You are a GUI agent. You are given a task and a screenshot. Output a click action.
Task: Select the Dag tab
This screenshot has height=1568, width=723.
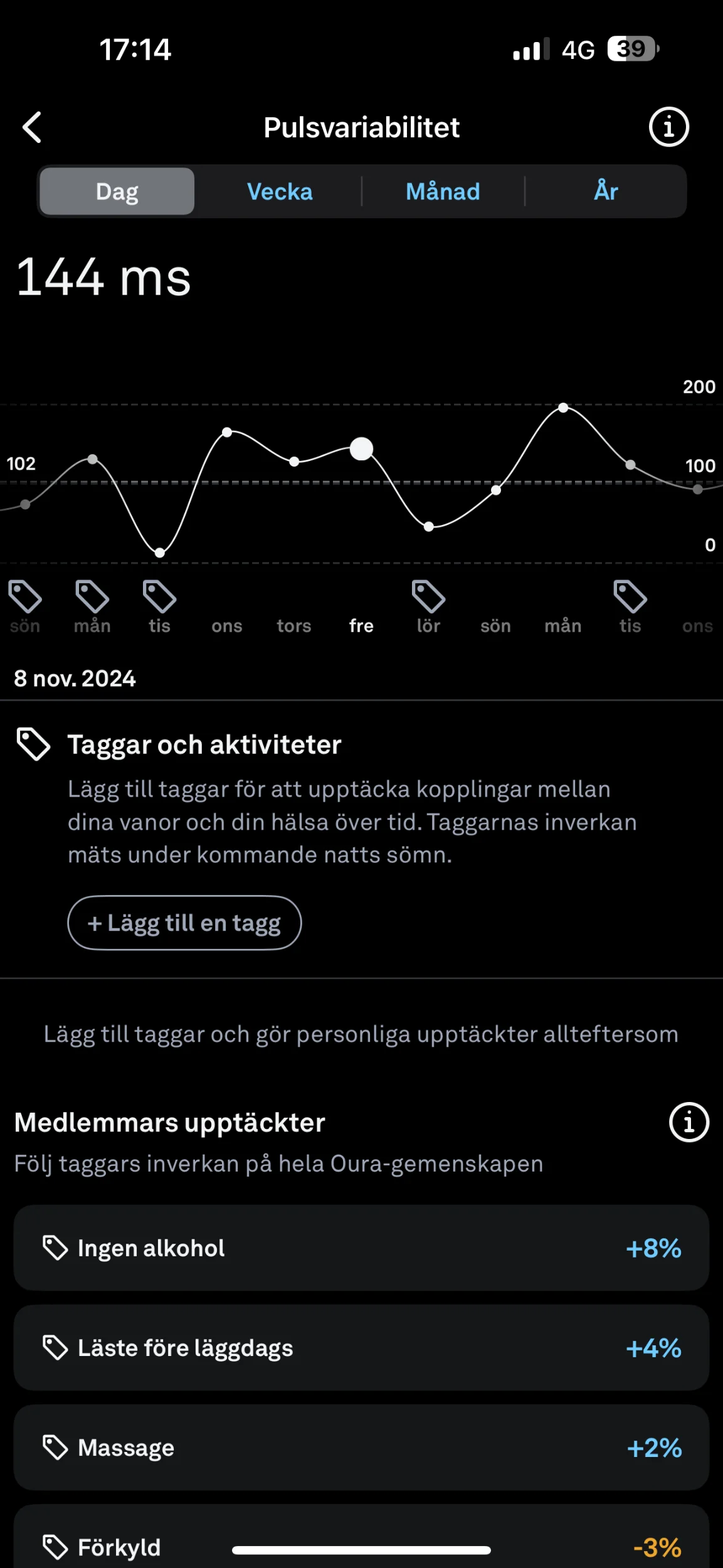(x=117, y=191)
